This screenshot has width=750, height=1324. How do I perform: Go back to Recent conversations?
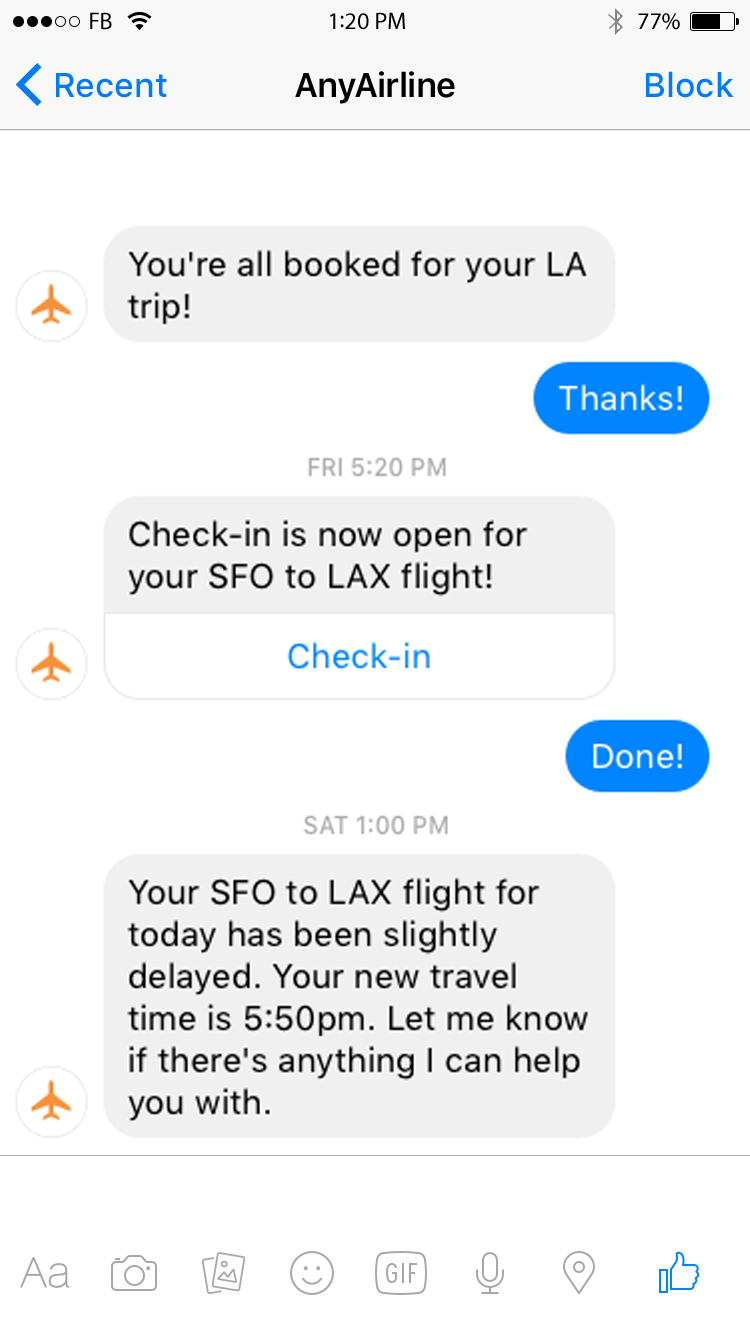click(x=92, y=86)
